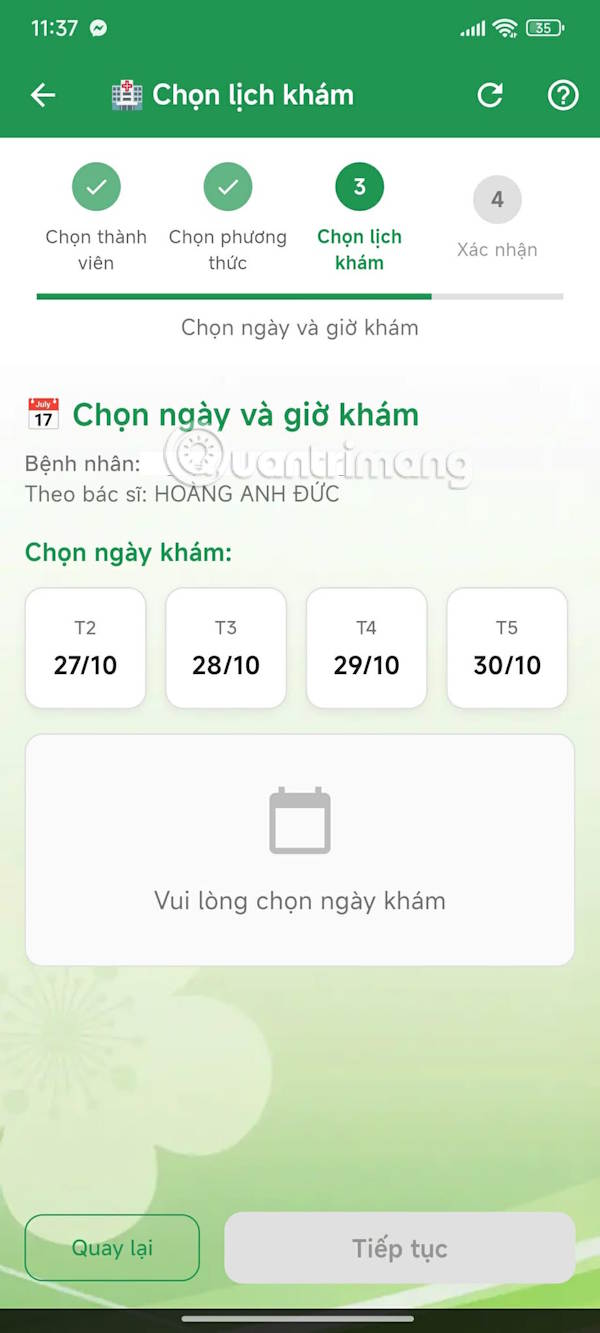Return to the Chọn phương thức step

point(228,187)
